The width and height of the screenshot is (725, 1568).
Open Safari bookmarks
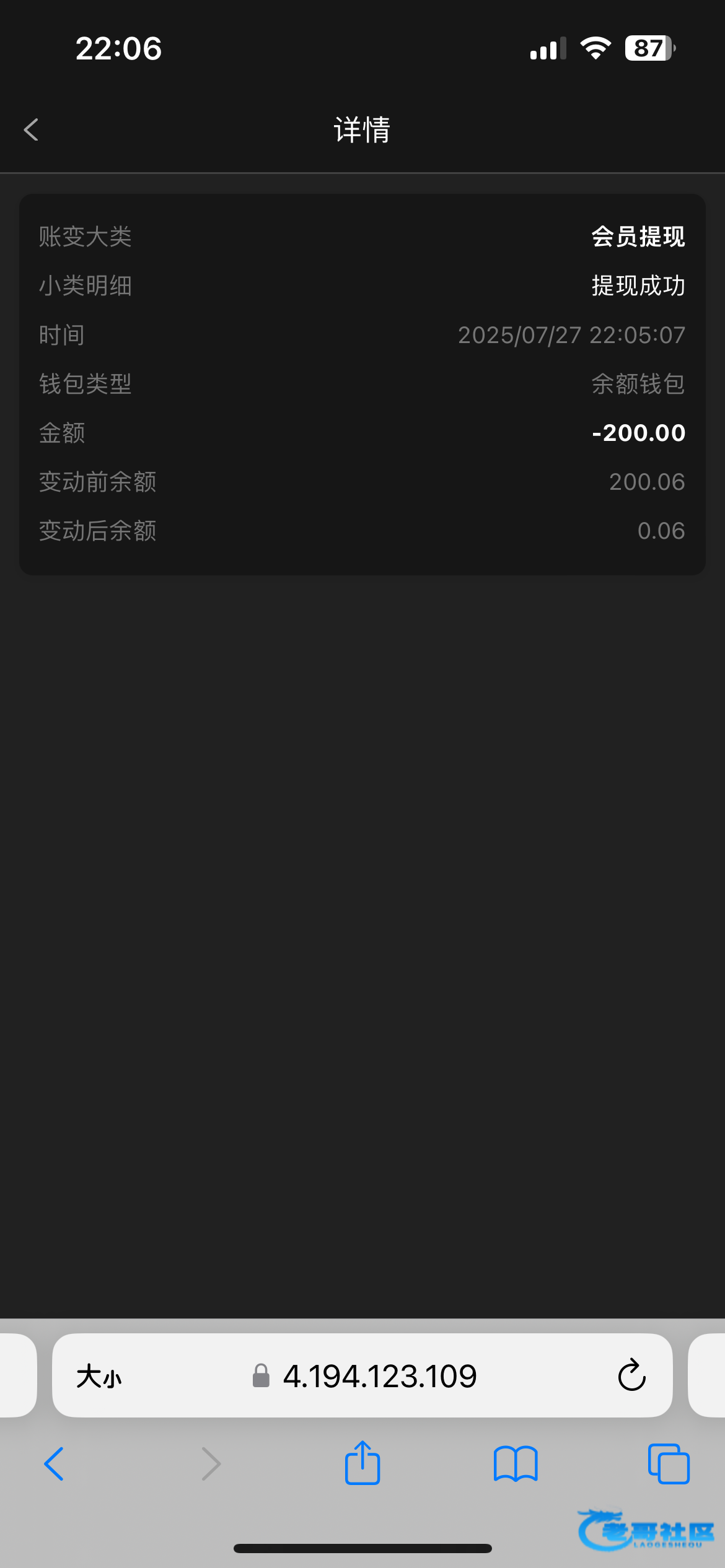(x=516, y=1464)
